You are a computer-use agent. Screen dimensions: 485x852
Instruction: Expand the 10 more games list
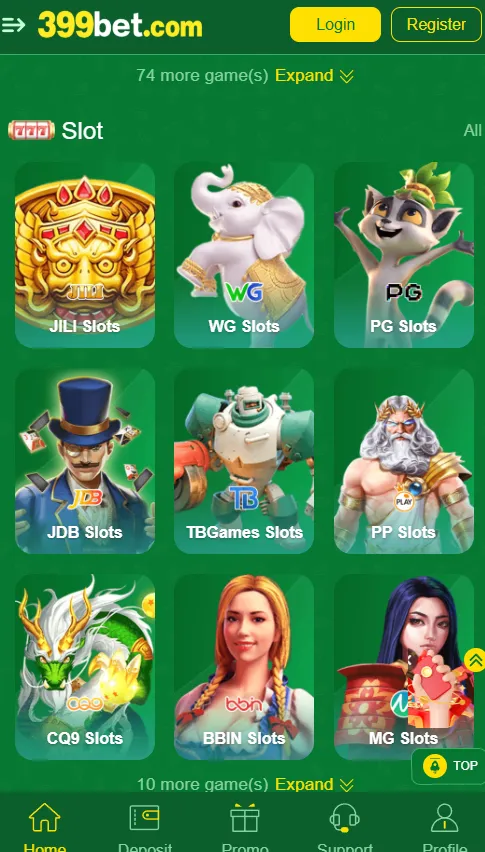[x=314, y=785]
